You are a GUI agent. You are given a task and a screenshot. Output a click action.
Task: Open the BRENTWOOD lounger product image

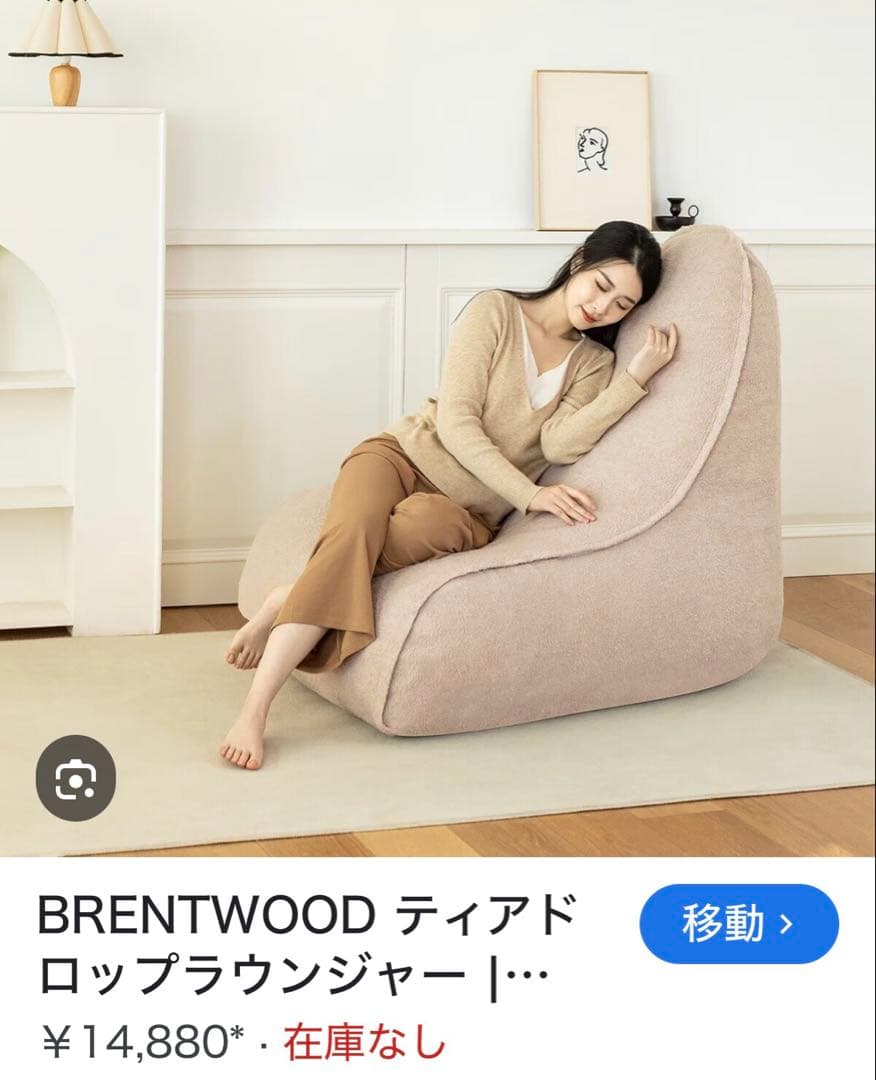(438, 428)
